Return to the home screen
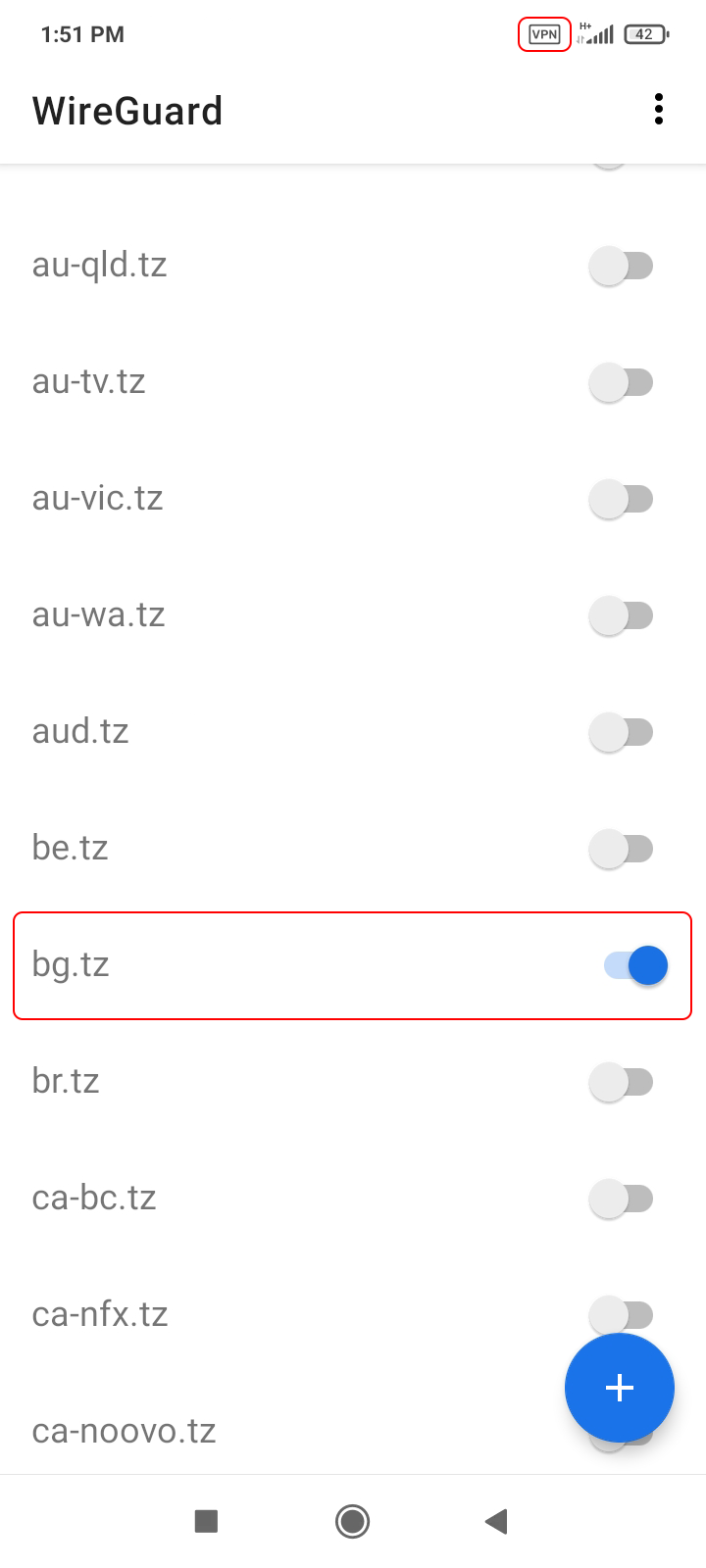The width and height of the screenshot is (706, 1568). pos(352,1521)
